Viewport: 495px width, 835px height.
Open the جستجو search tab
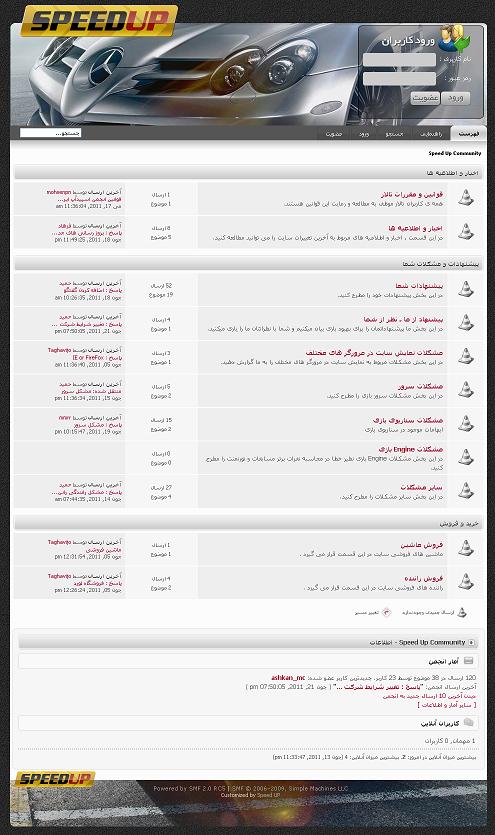click(x=394, y=134)
